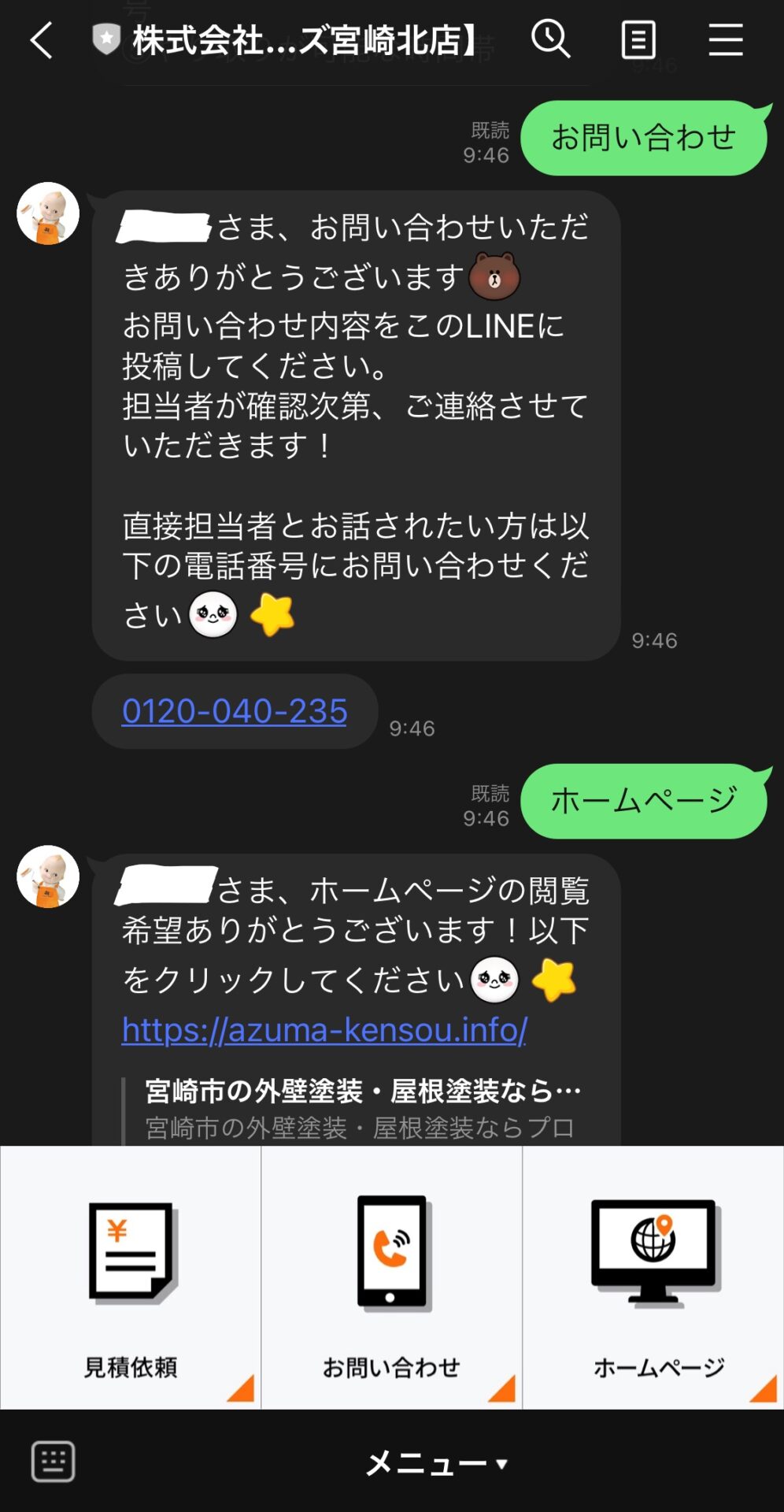Select the 見積依頼 menu tile
The image size is (784, 1512).
pos(131,1277)
